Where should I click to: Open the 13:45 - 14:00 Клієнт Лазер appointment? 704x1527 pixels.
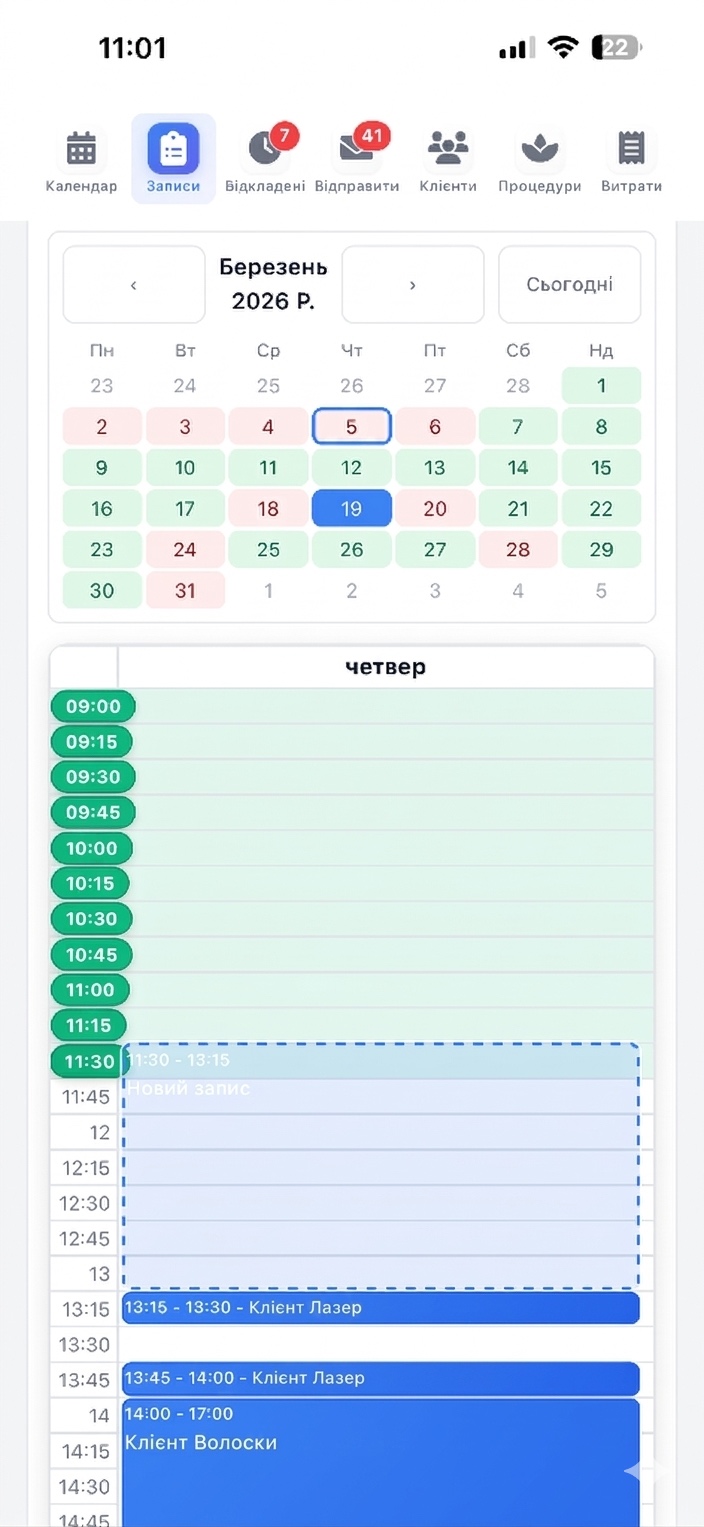pyautogui.click(x=380, y=1378)
